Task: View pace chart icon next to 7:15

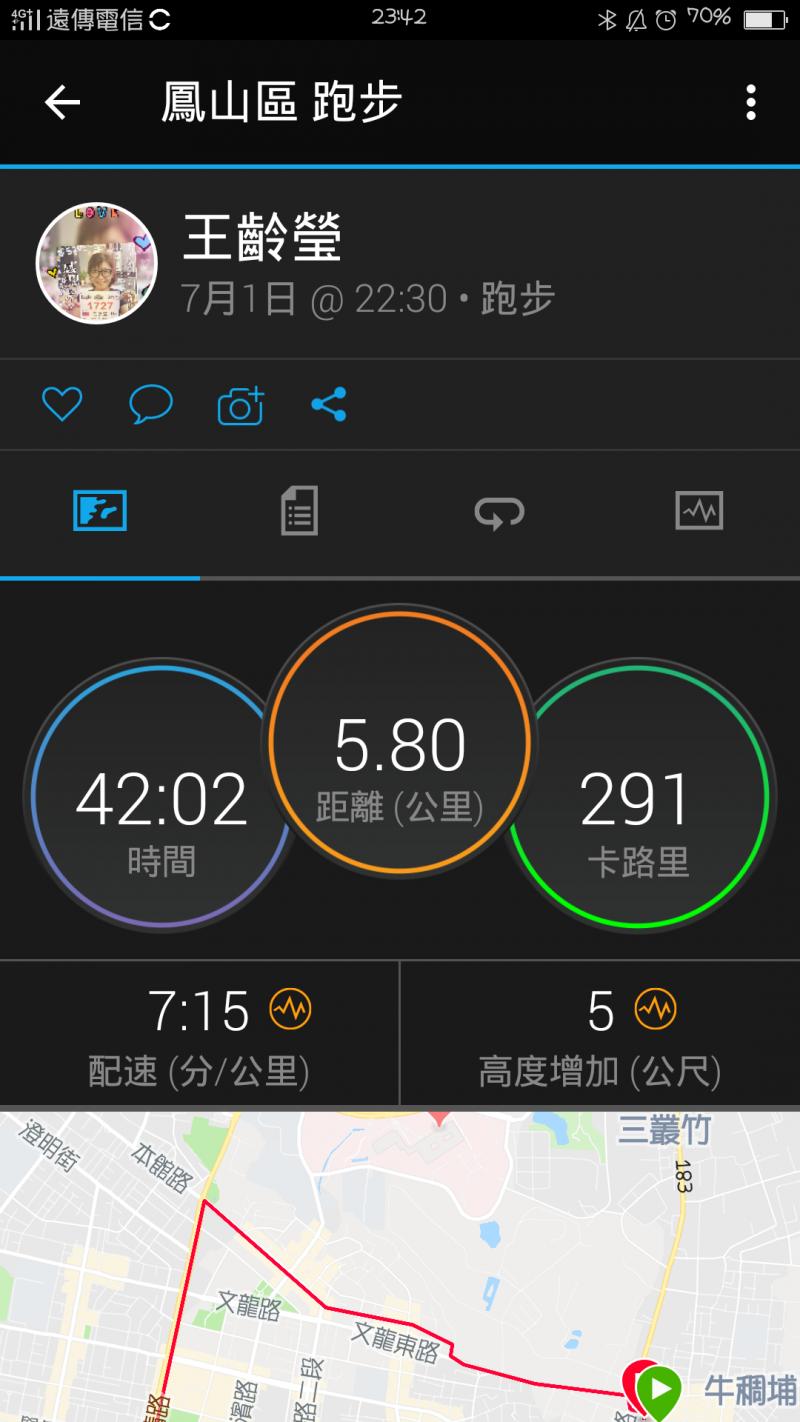Action: [x=290, y=1010]
